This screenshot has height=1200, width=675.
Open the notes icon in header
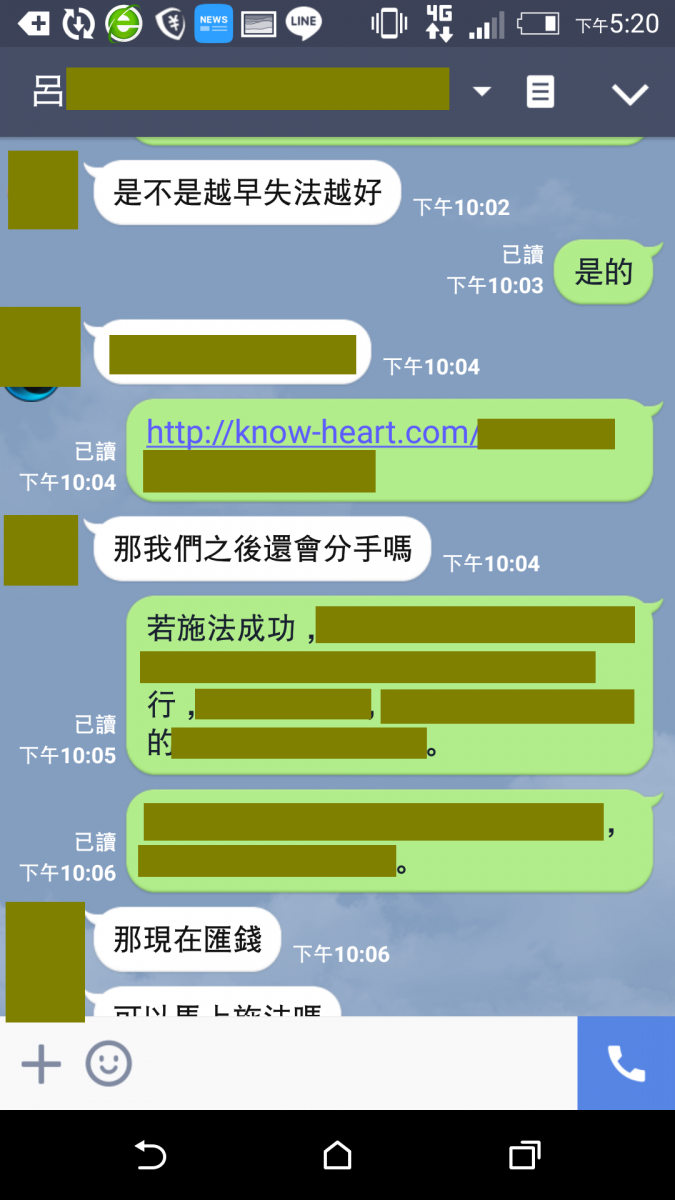click(540, 92)
